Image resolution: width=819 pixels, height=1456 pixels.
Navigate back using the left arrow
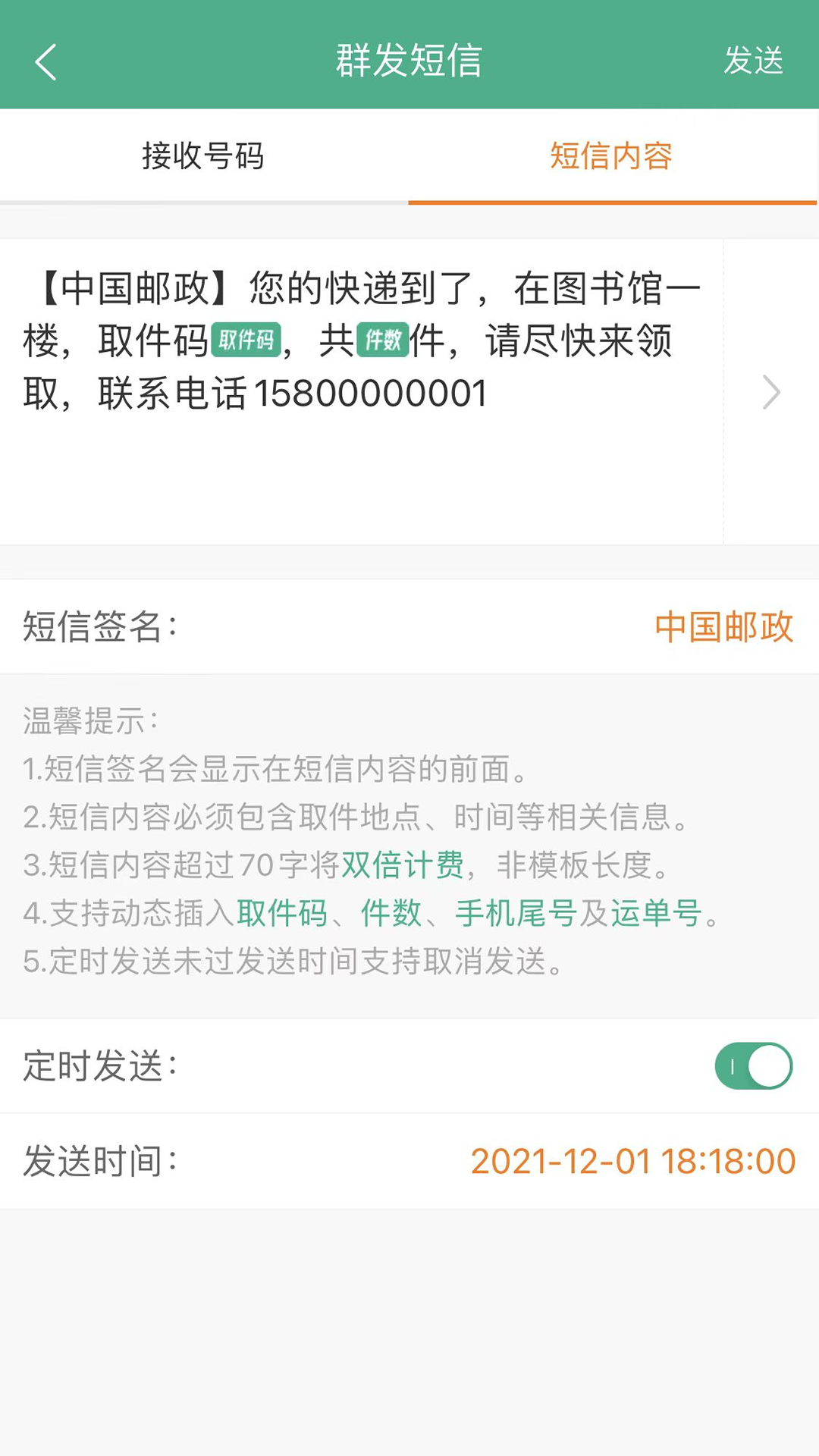coord(45,62)
